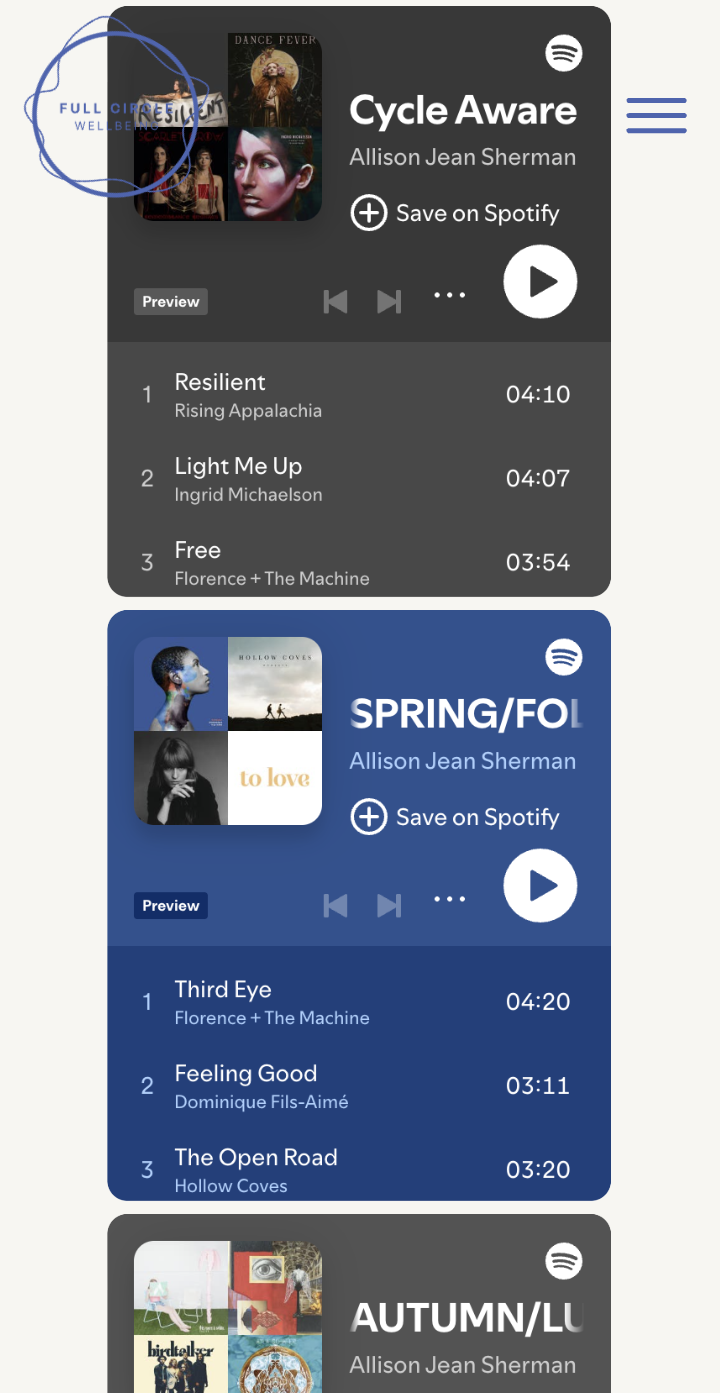Play Third Eye by Florence + The Machine

223,990
